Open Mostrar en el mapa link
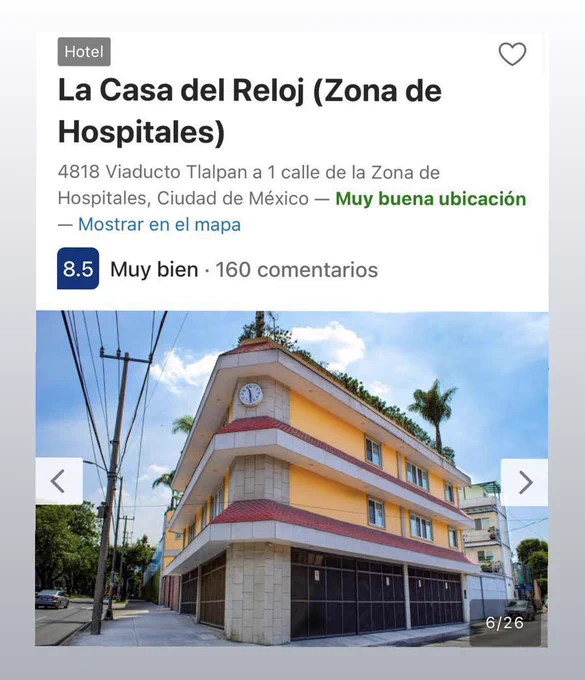585x680 pixels. [159, 224]
